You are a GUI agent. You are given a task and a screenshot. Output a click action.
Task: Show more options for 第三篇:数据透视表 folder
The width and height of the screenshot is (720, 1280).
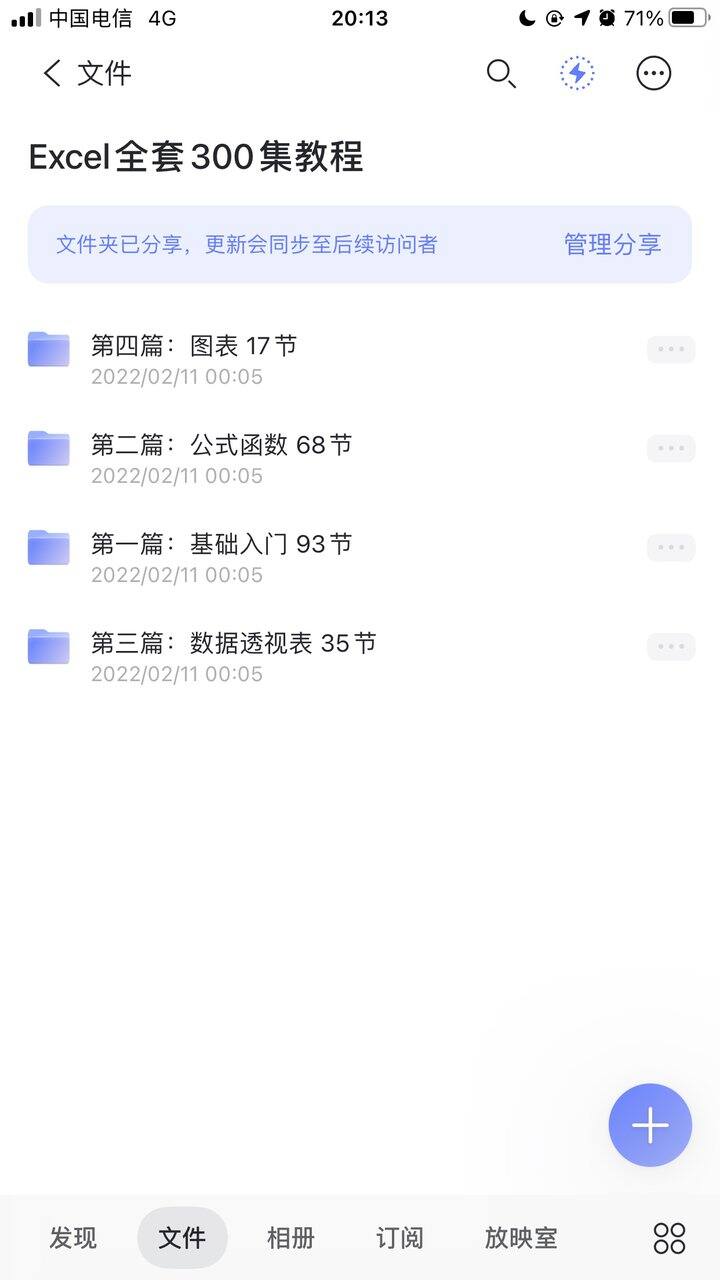(671, 646)
